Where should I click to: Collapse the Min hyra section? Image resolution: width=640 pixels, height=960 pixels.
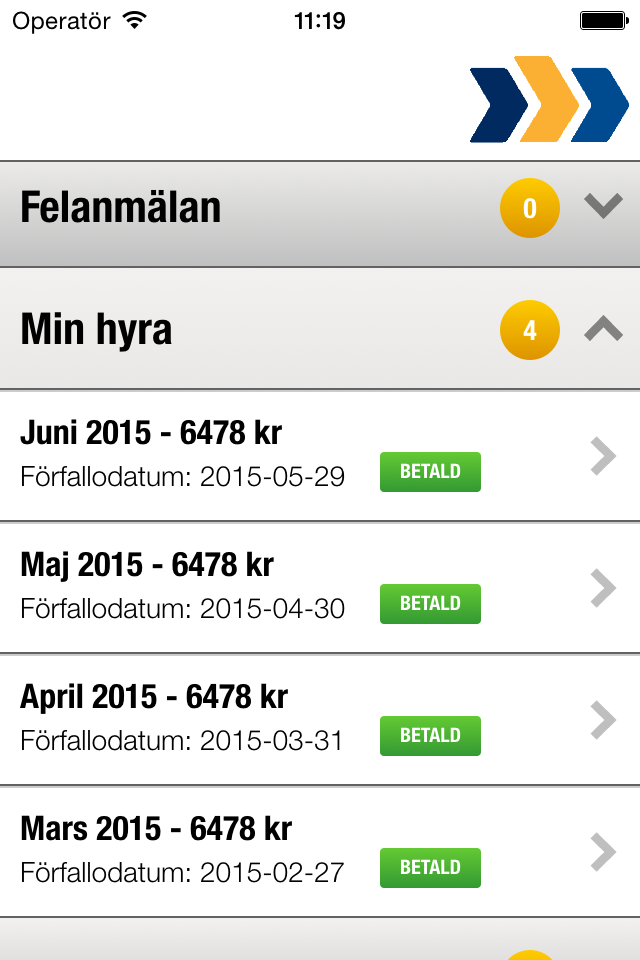[603, 329]
